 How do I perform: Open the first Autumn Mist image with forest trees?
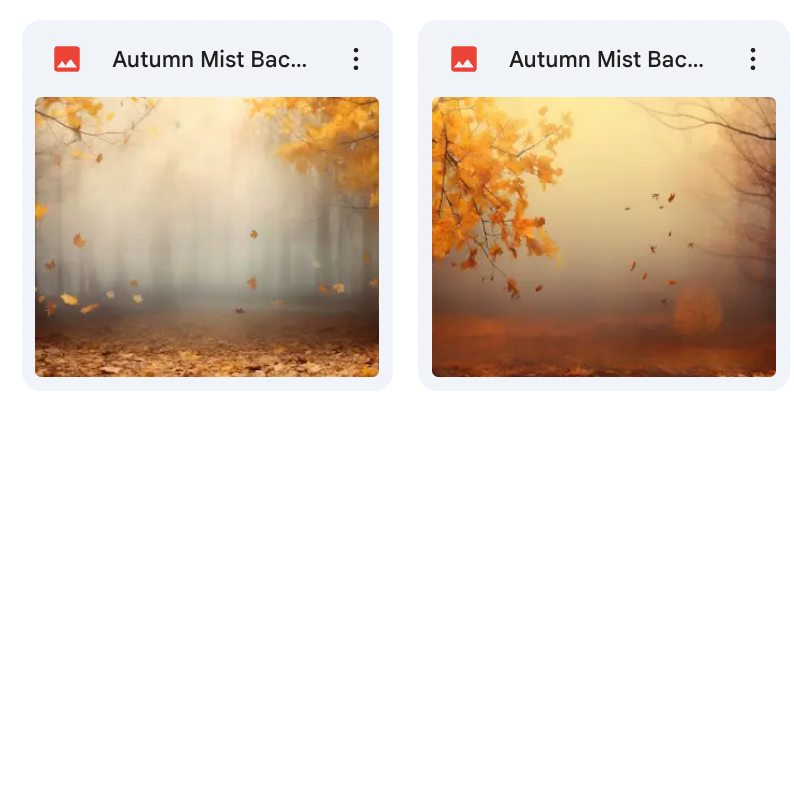pyautogui.click(x=207, y=237)
